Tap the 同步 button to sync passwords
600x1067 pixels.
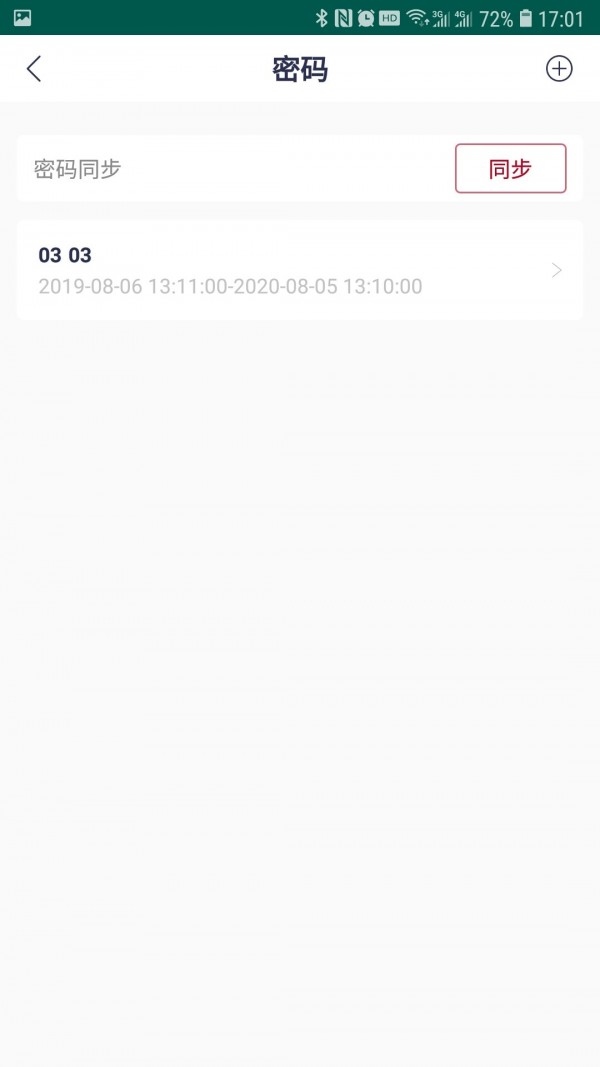[x=510, y=169]
